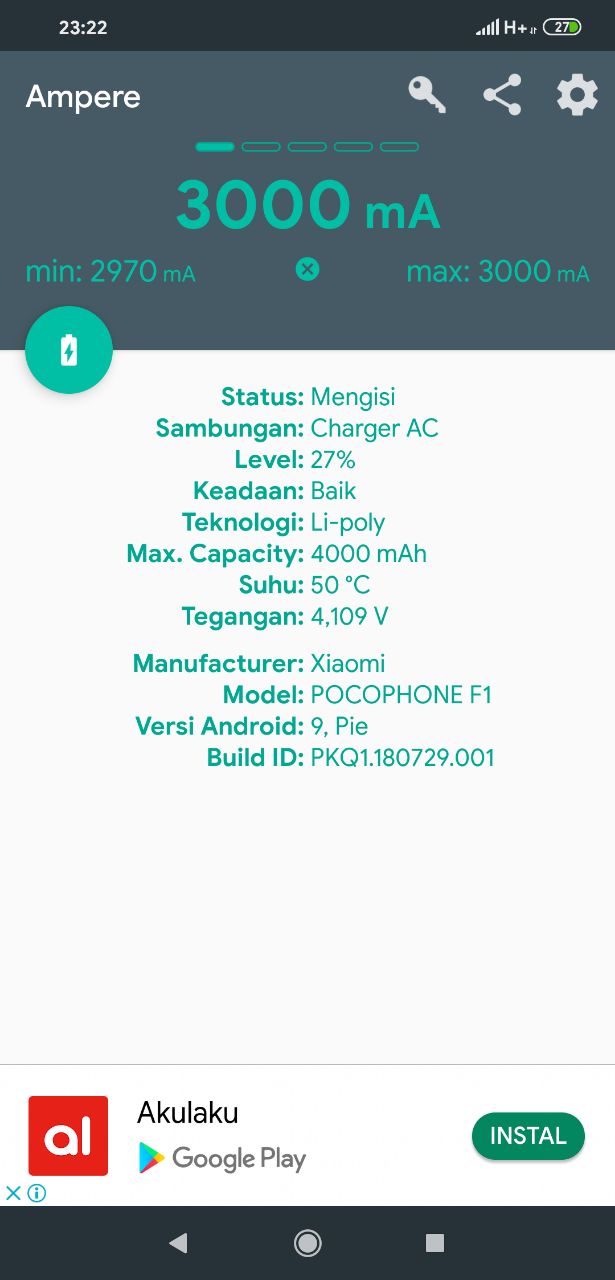
Task: Tap the charging battery floating button
Action: pos(69,350)
